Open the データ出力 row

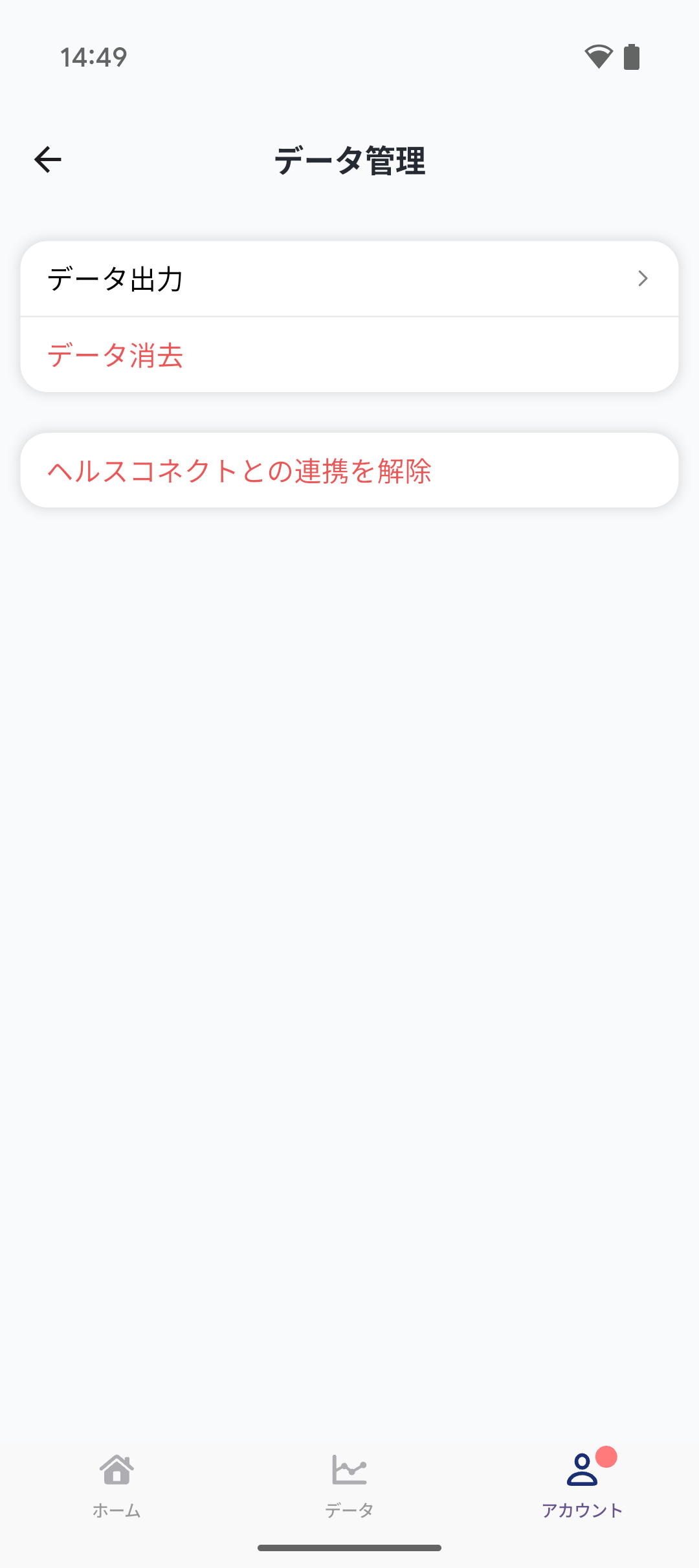click(349, 279)
